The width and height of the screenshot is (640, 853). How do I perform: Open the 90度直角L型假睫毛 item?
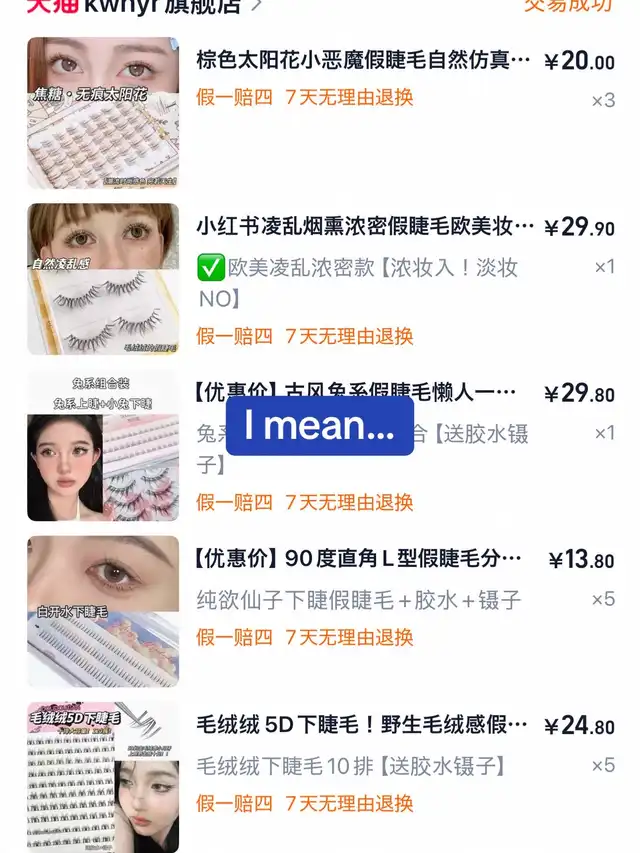[x=359, y=560]
